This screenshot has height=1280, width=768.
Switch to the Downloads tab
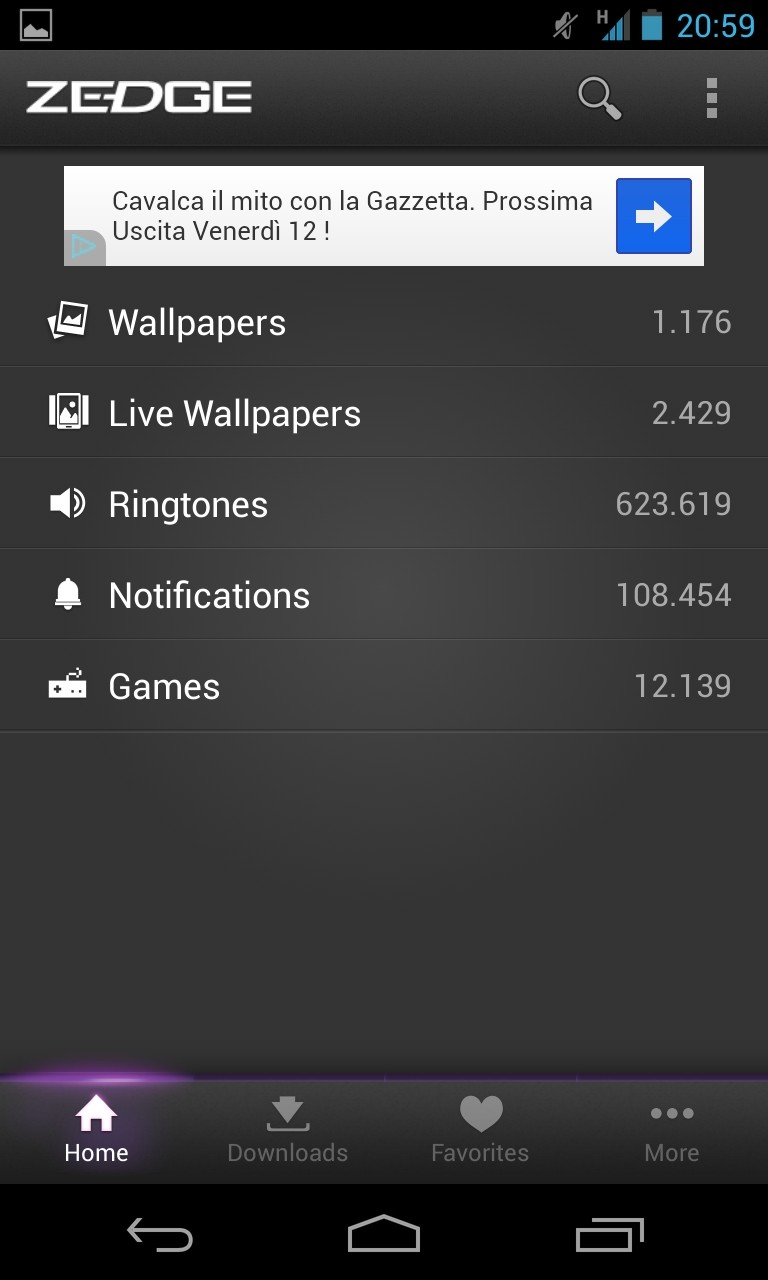pos(288,1131)
